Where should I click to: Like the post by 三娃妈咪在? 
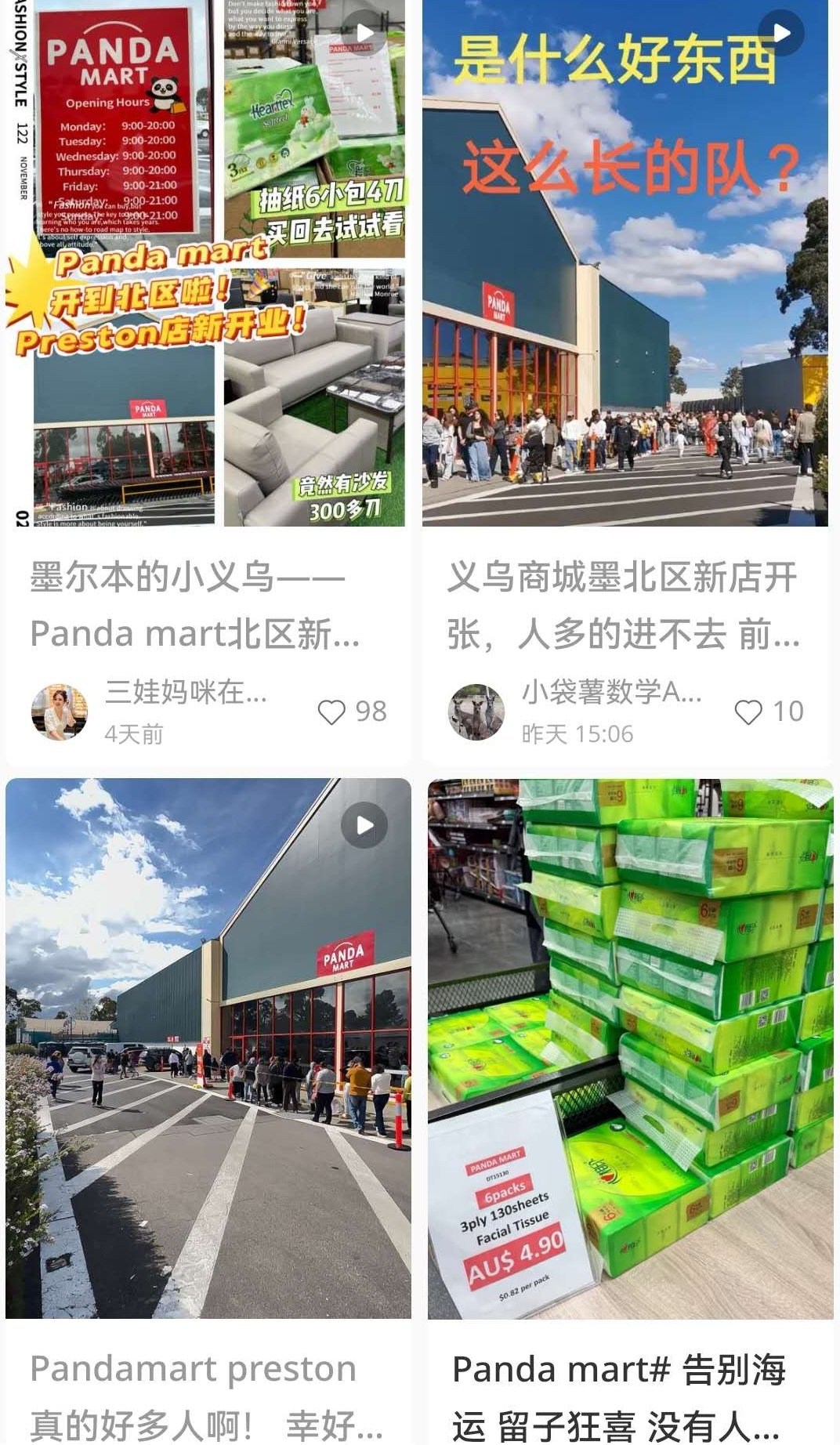331,712
